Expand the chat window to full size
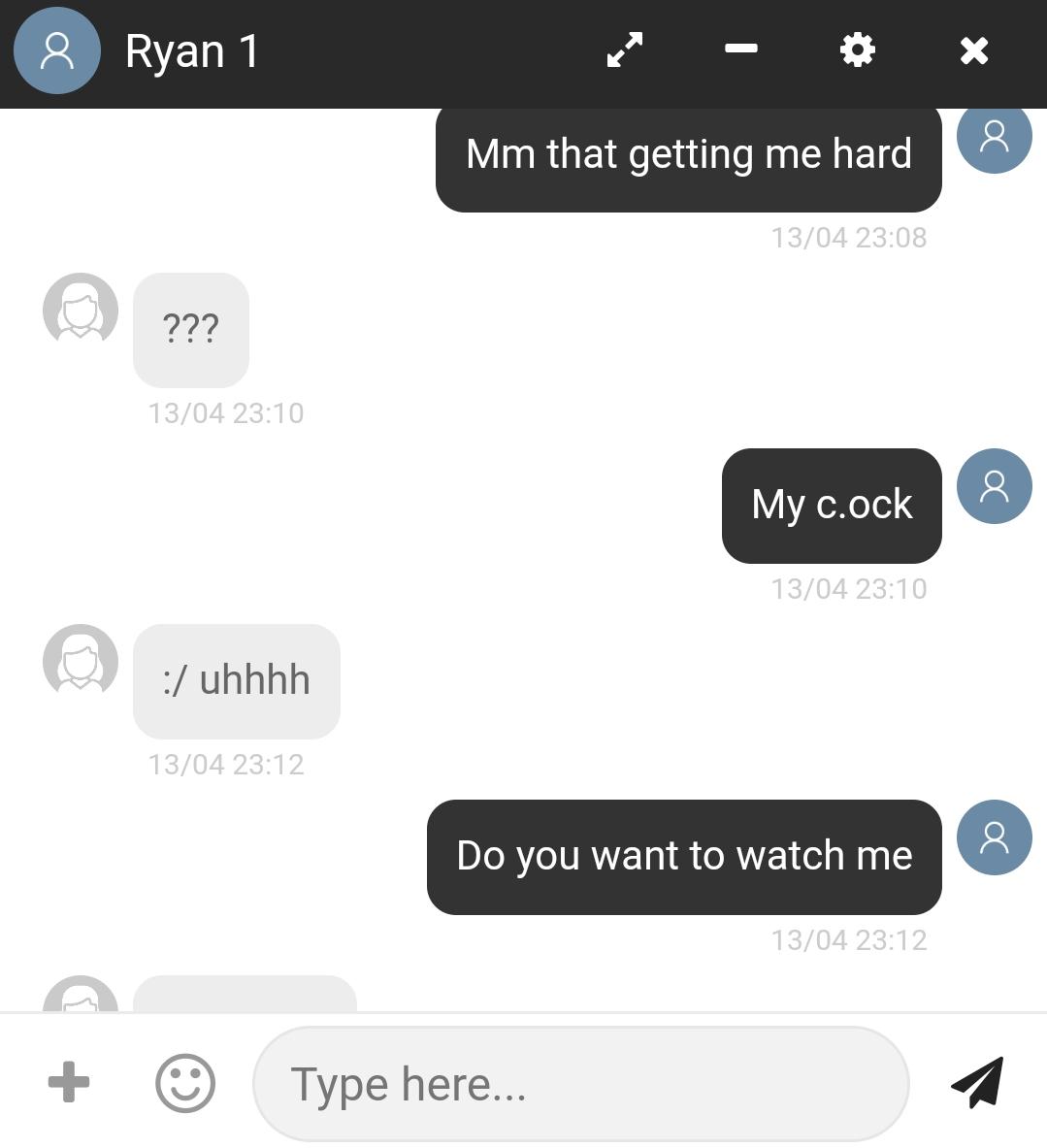Viewport: 1047px width, 1148px height. coord(625,49)
